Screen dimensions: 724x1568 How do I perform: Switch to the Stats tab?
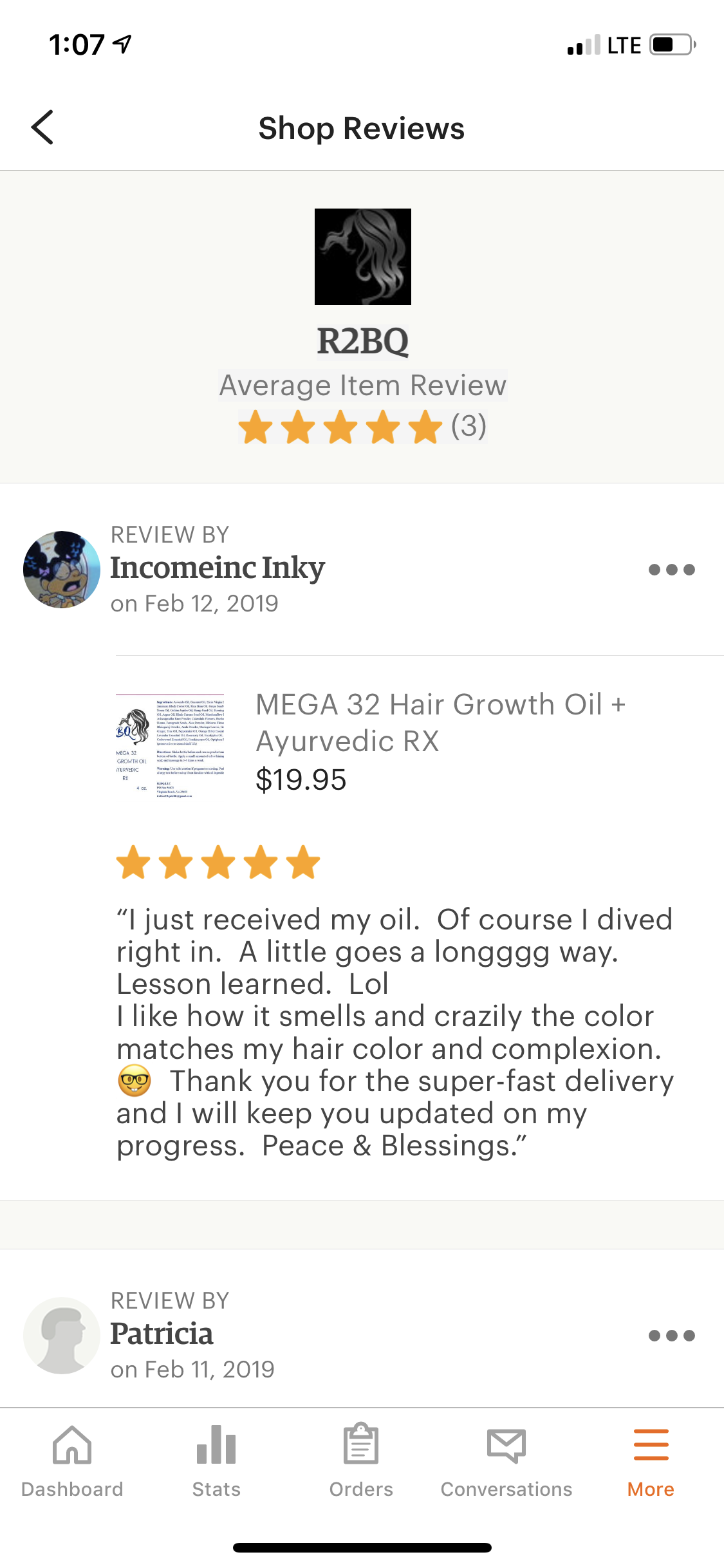pos(216,1461)
